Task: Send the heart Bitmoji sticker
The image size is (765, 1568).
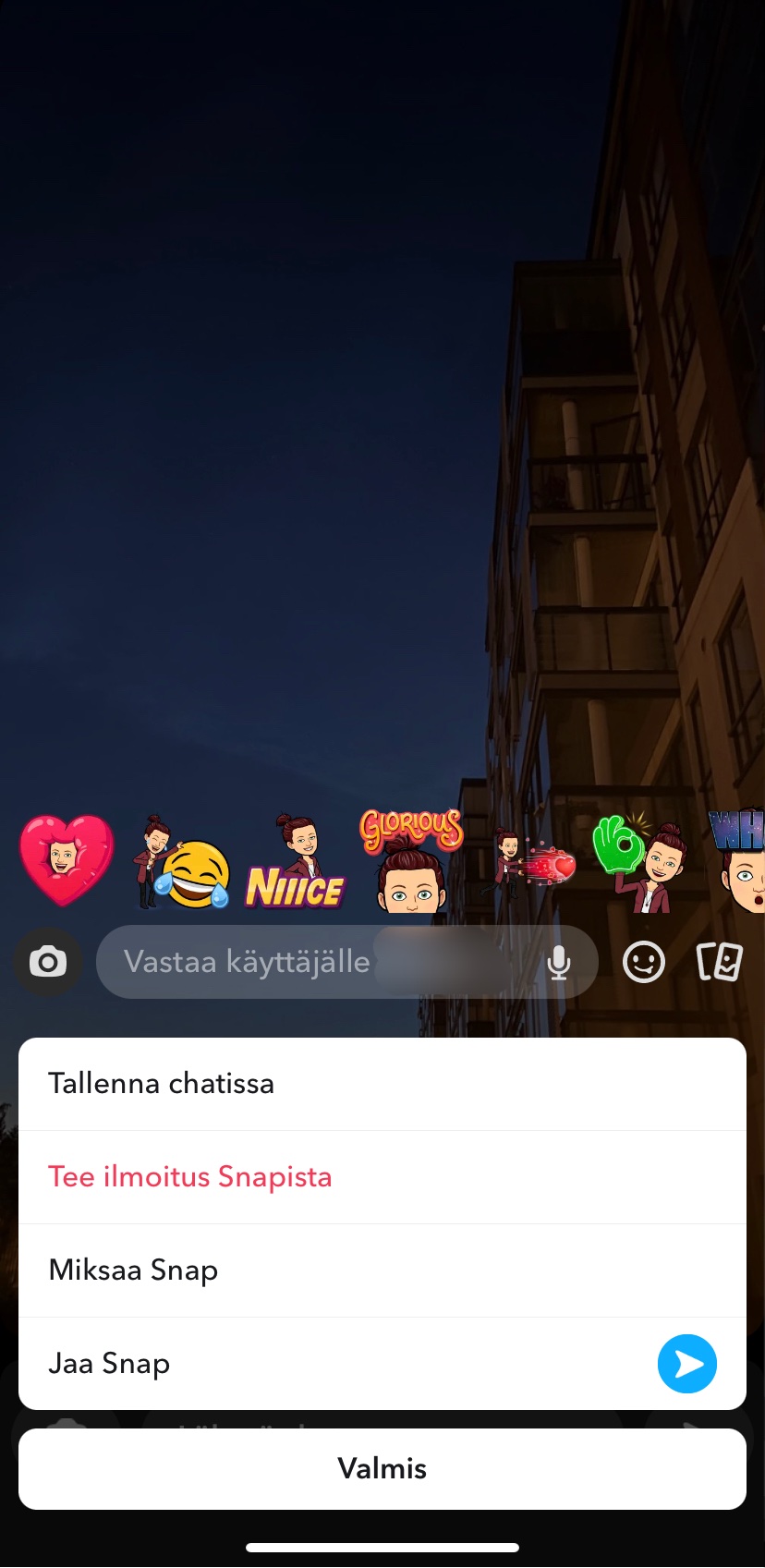Action: pos(67,859)
